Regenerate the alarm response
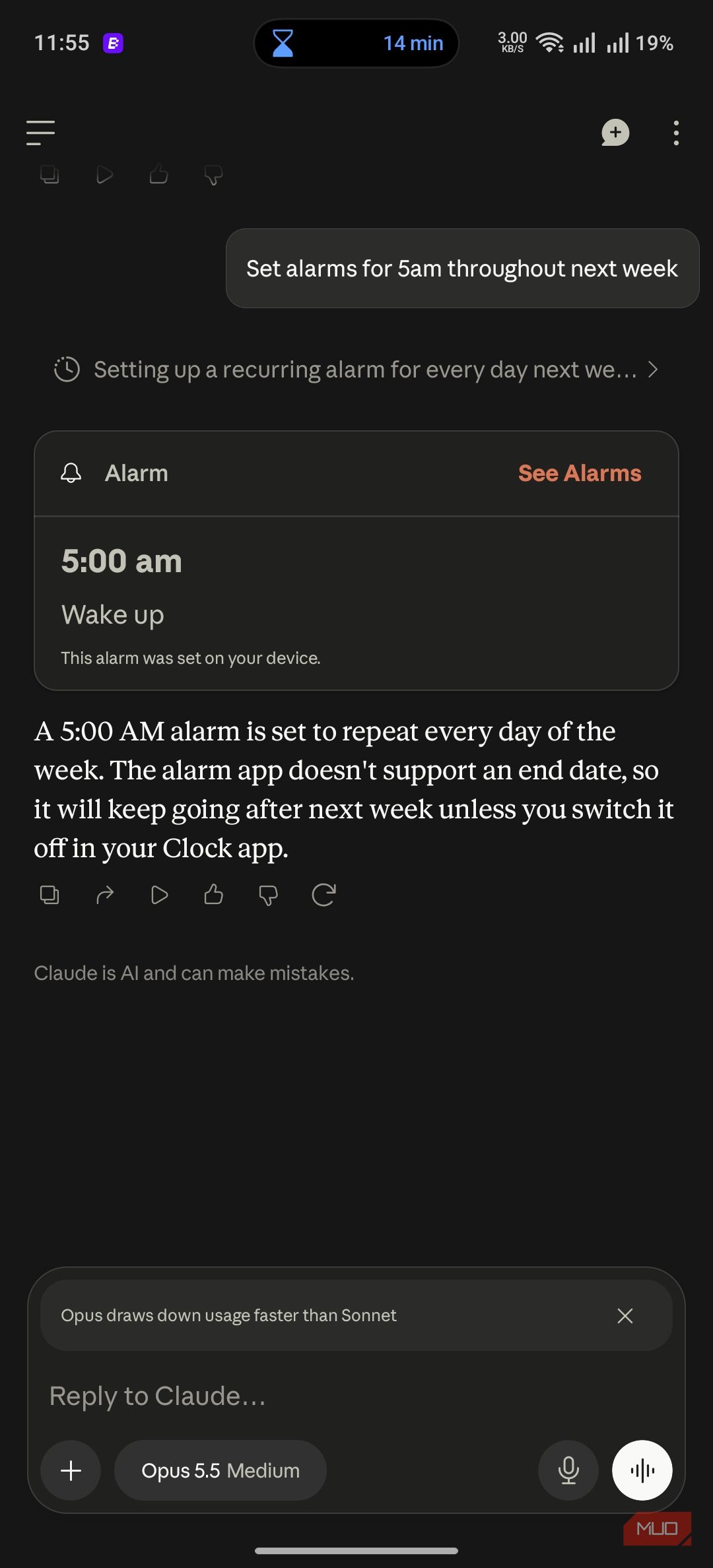The image size is (713, 1568). point(323,895)
